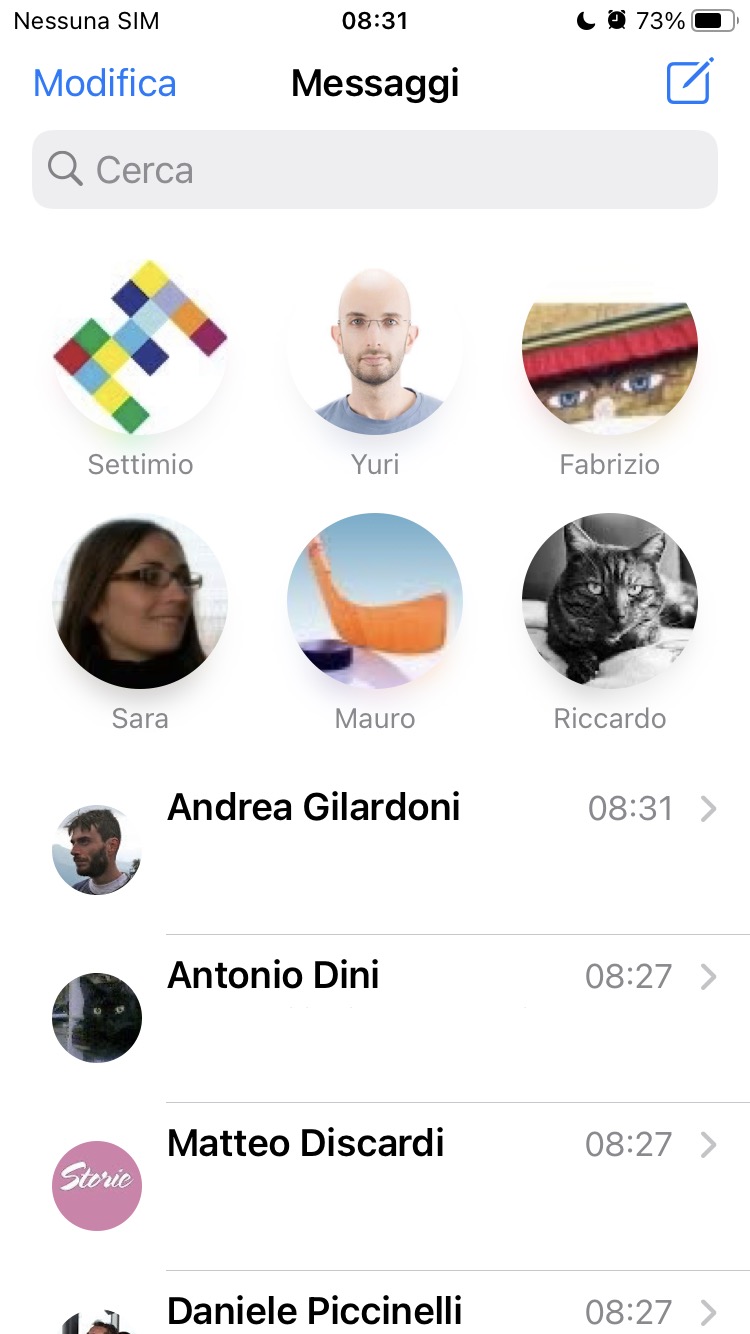Screen dimensions: 750x1334
Task: Open pinned conversation with Sara
Action: click(140, 601)
